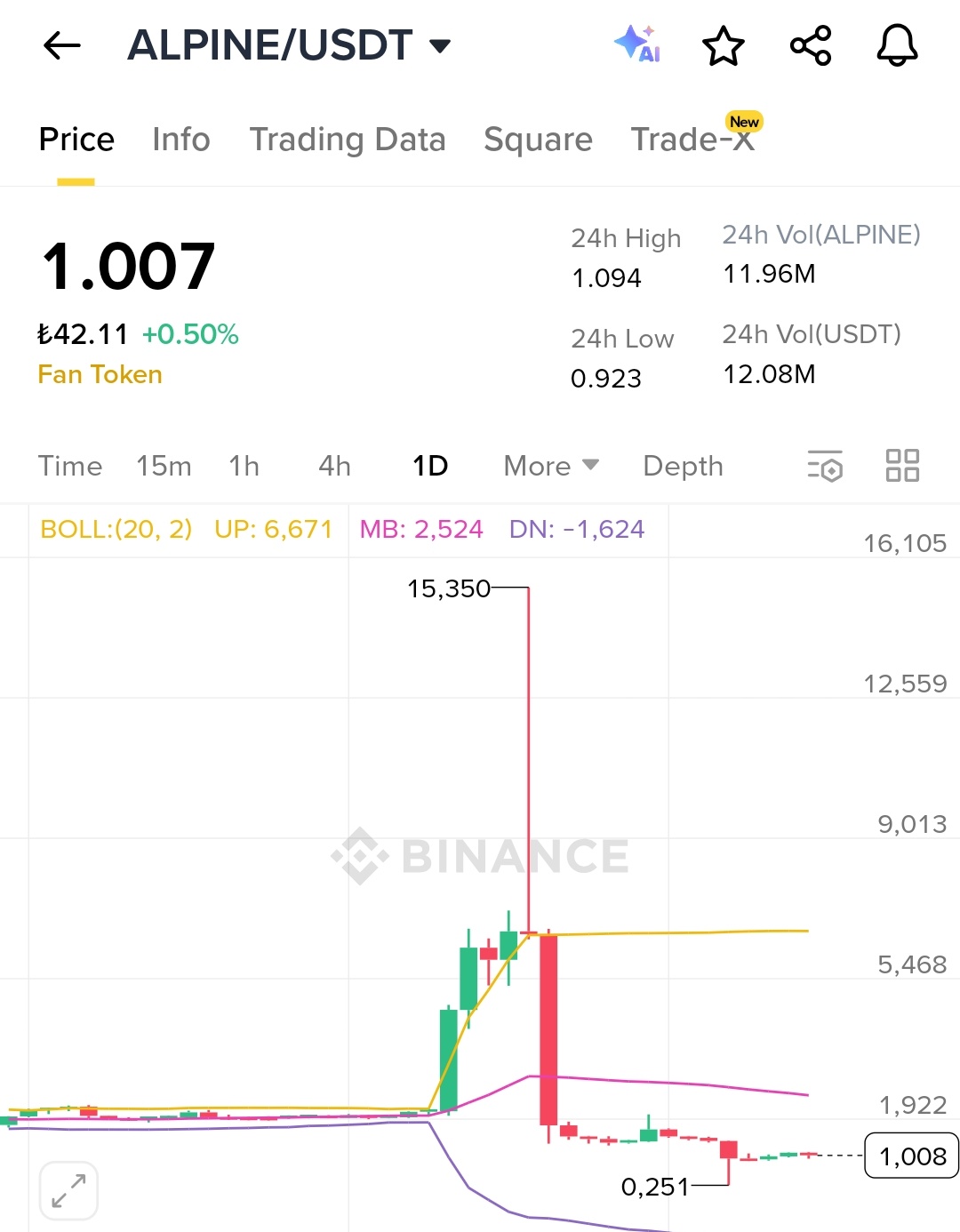
Task: Open the Trade-X tab
Action: pos(692,140)
